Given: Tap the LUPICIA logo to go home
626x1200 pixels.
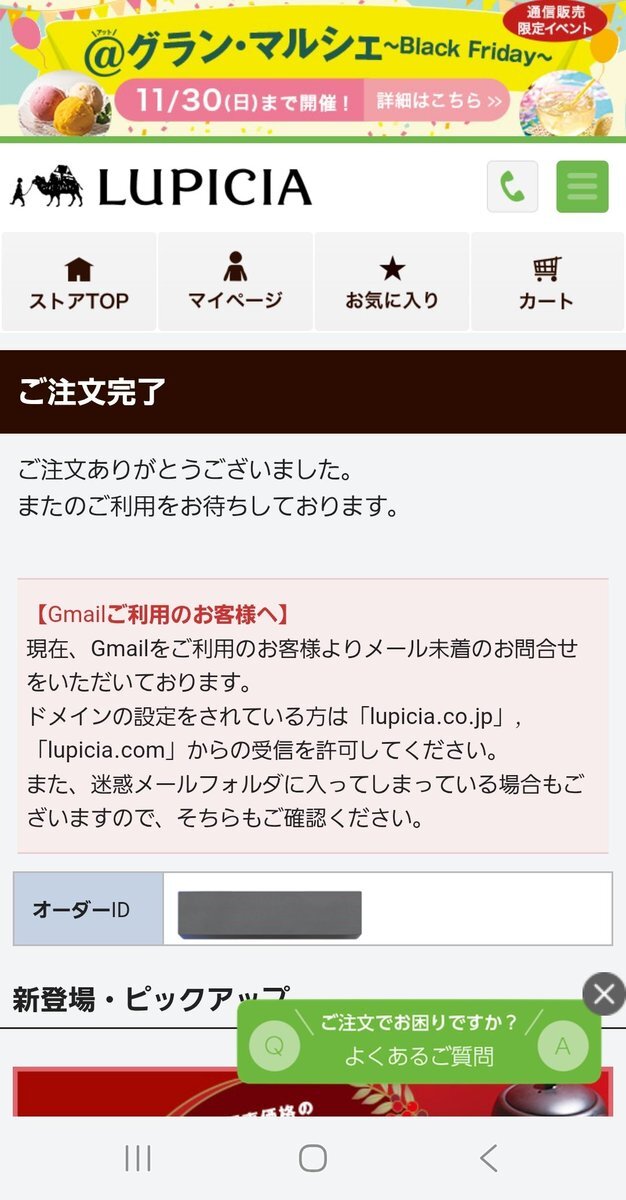Looking at the screenshot, I should 162,188.
